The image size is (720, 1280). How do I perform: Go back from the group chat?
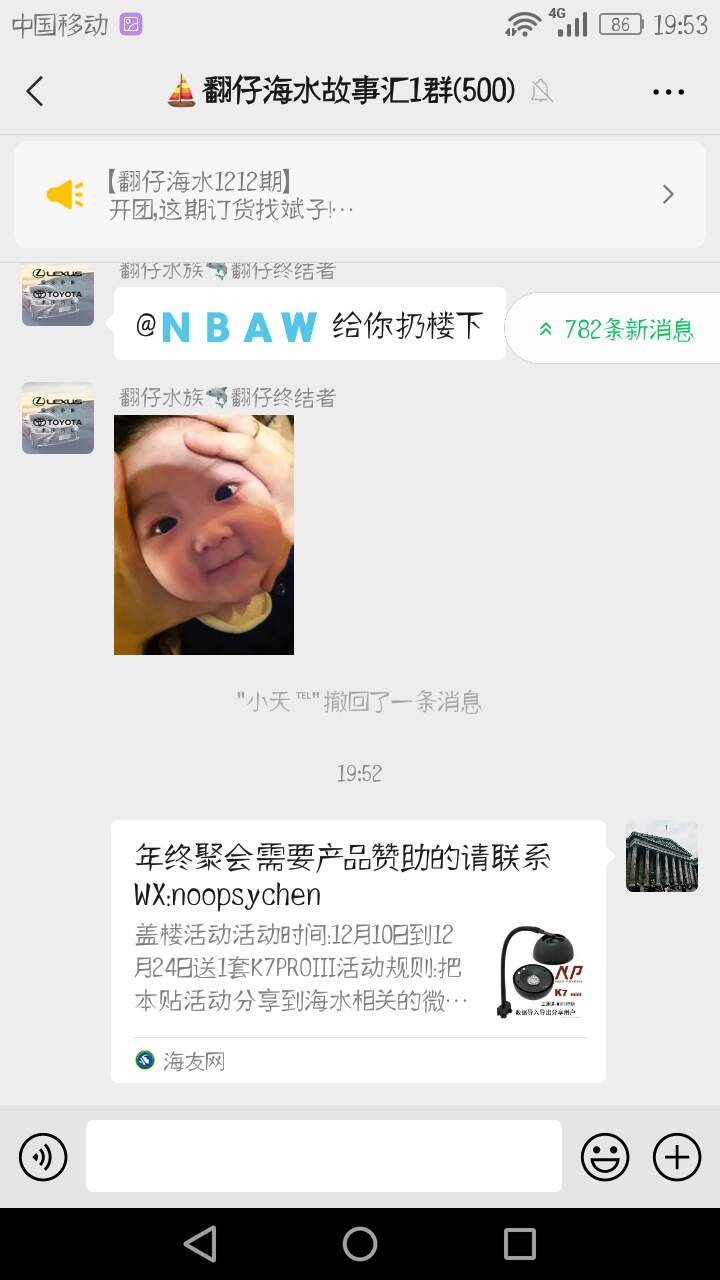click(35, 91)
